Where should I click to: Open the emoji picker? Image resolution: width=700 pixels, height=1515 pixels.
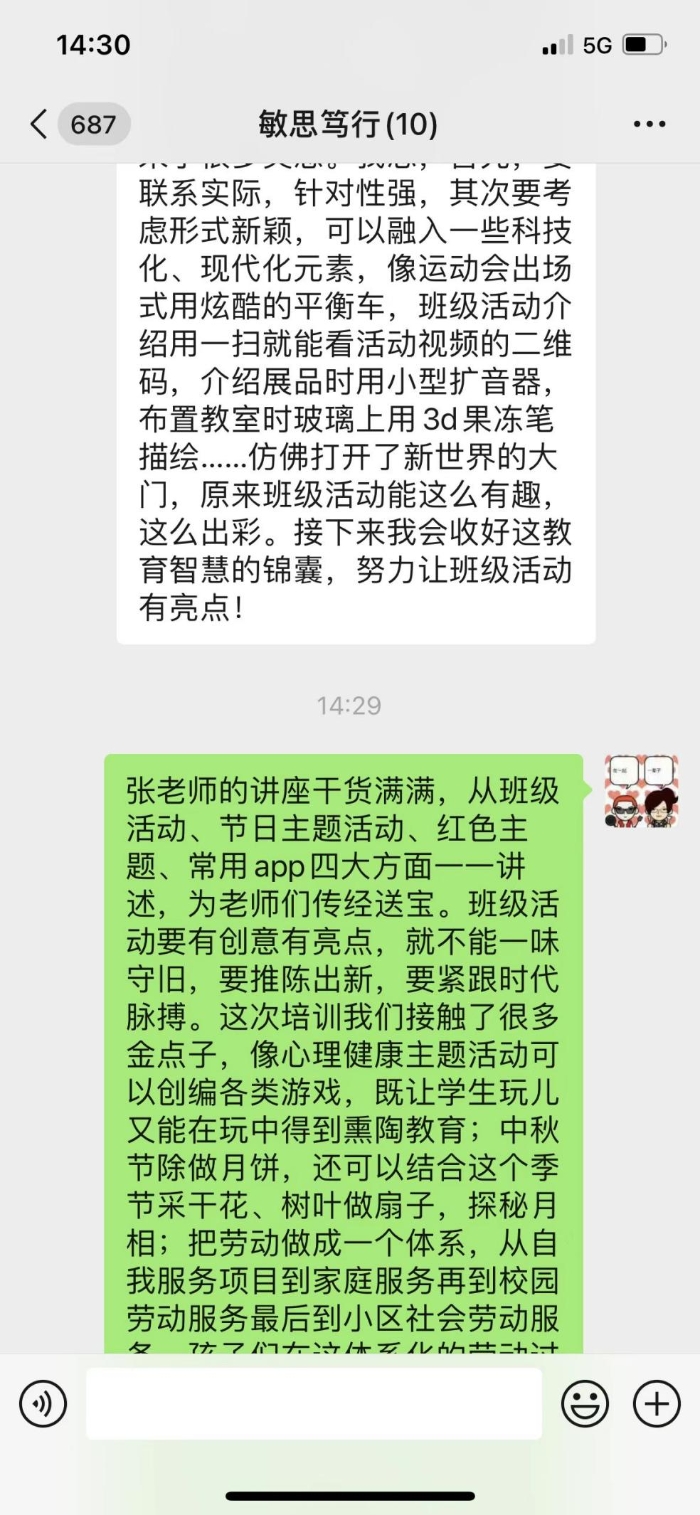[585, 1404]
